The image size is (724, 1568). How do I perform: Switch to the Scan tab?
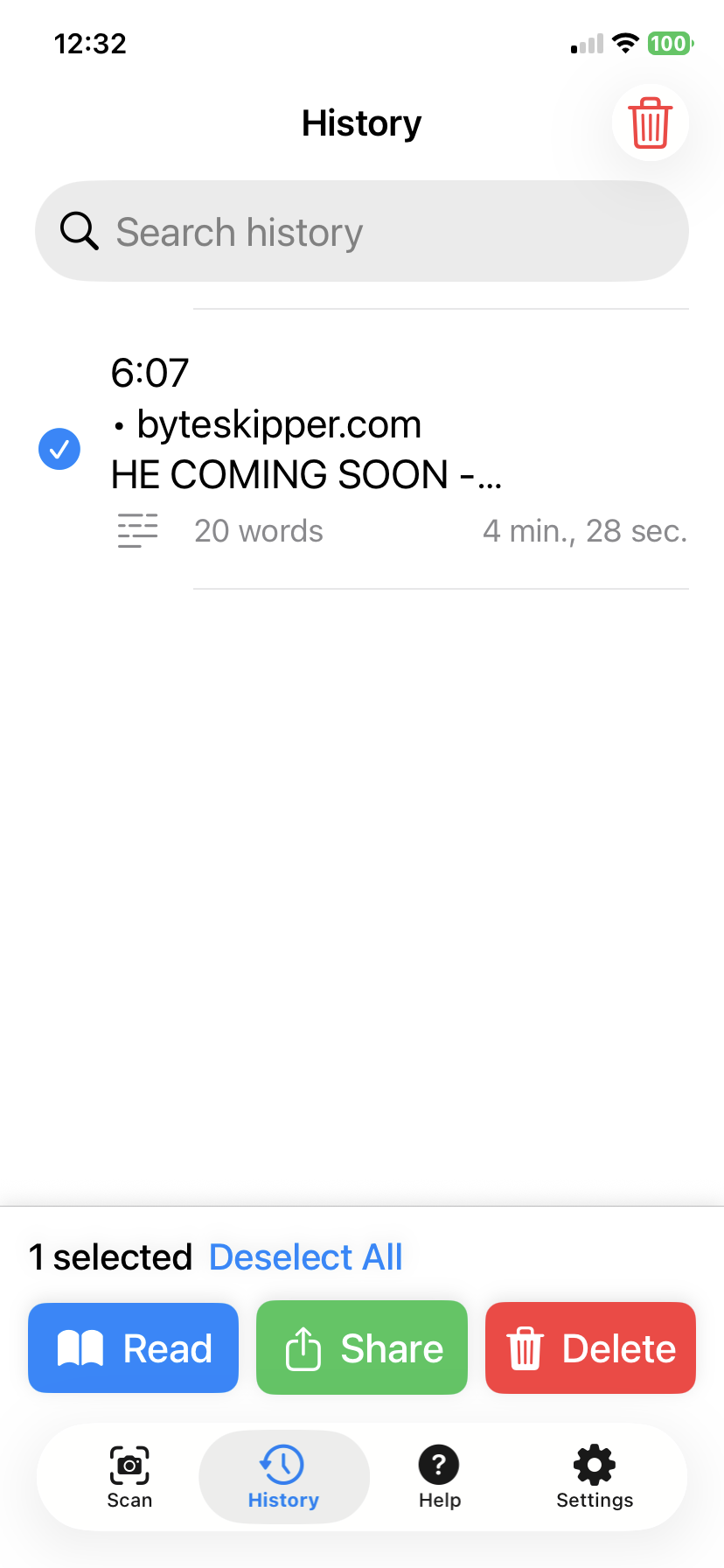[129, 1476]
